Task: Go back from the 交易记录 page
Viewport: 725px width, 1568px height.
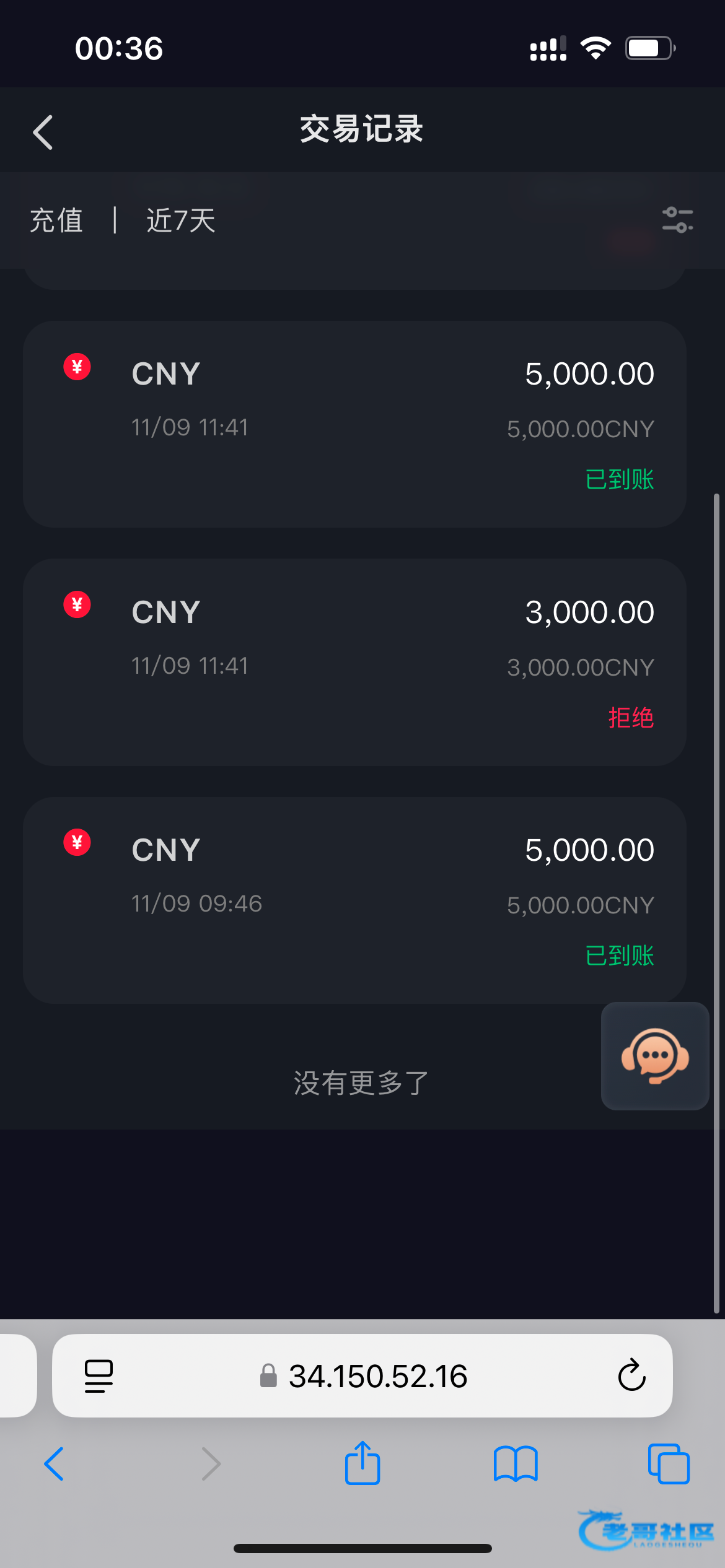Action: [43, 132]
